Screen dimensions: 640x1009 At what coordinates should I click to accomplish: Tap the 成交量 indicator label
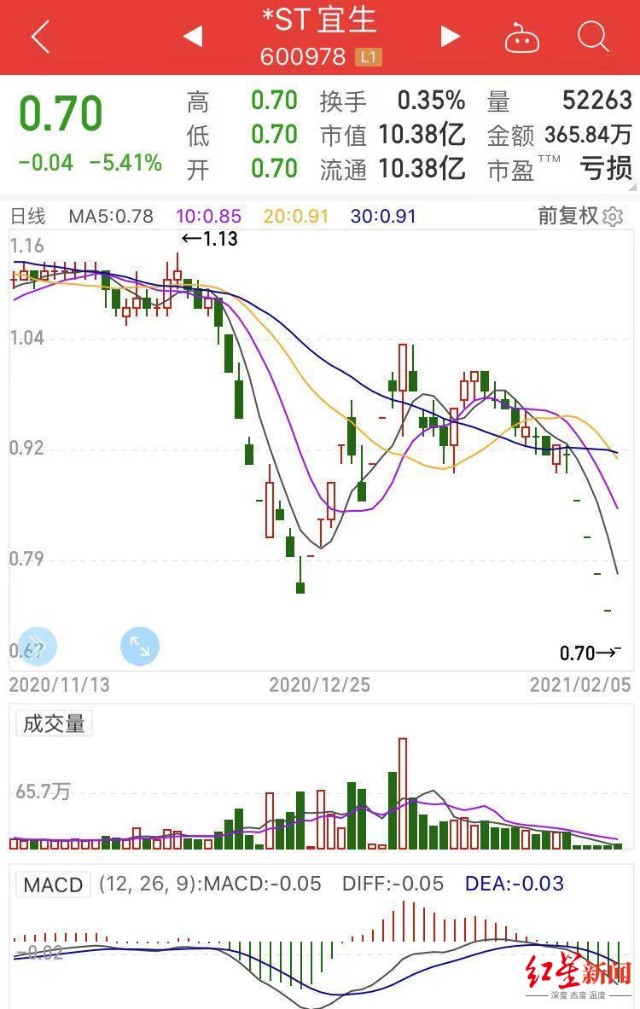click(x=54, y=724)
